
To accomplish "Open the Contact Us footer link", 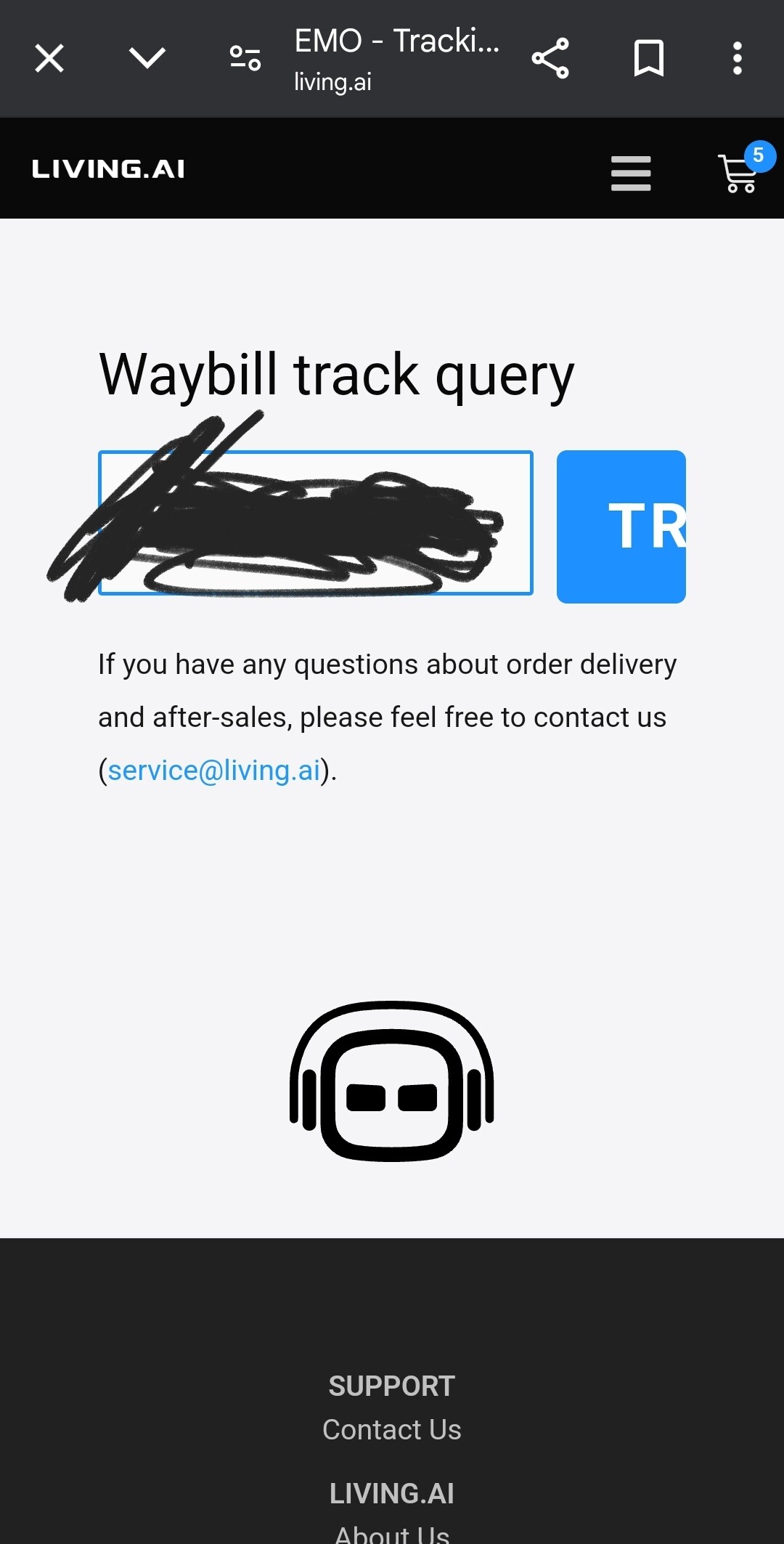I will pyautogui.click(x=392, y=1429).
